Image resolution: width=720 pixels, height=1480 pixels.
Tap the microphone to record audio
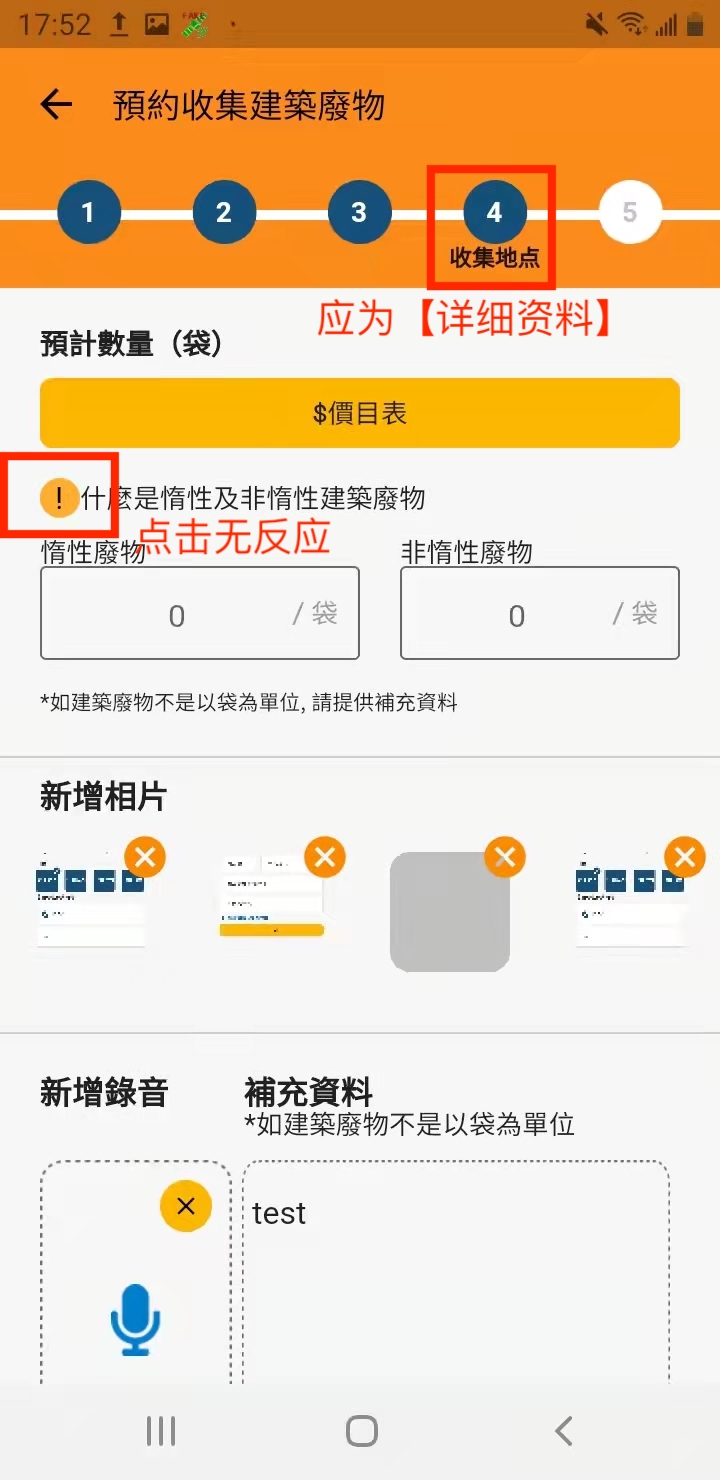(x=135, y=1320)
